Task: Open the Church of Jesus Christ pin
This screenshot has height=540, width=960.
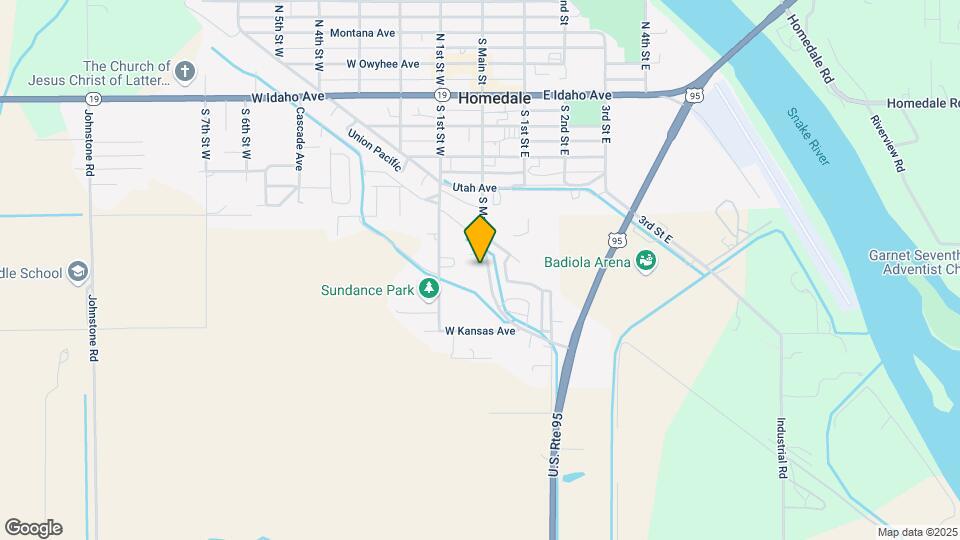Action: pos(185,70)
